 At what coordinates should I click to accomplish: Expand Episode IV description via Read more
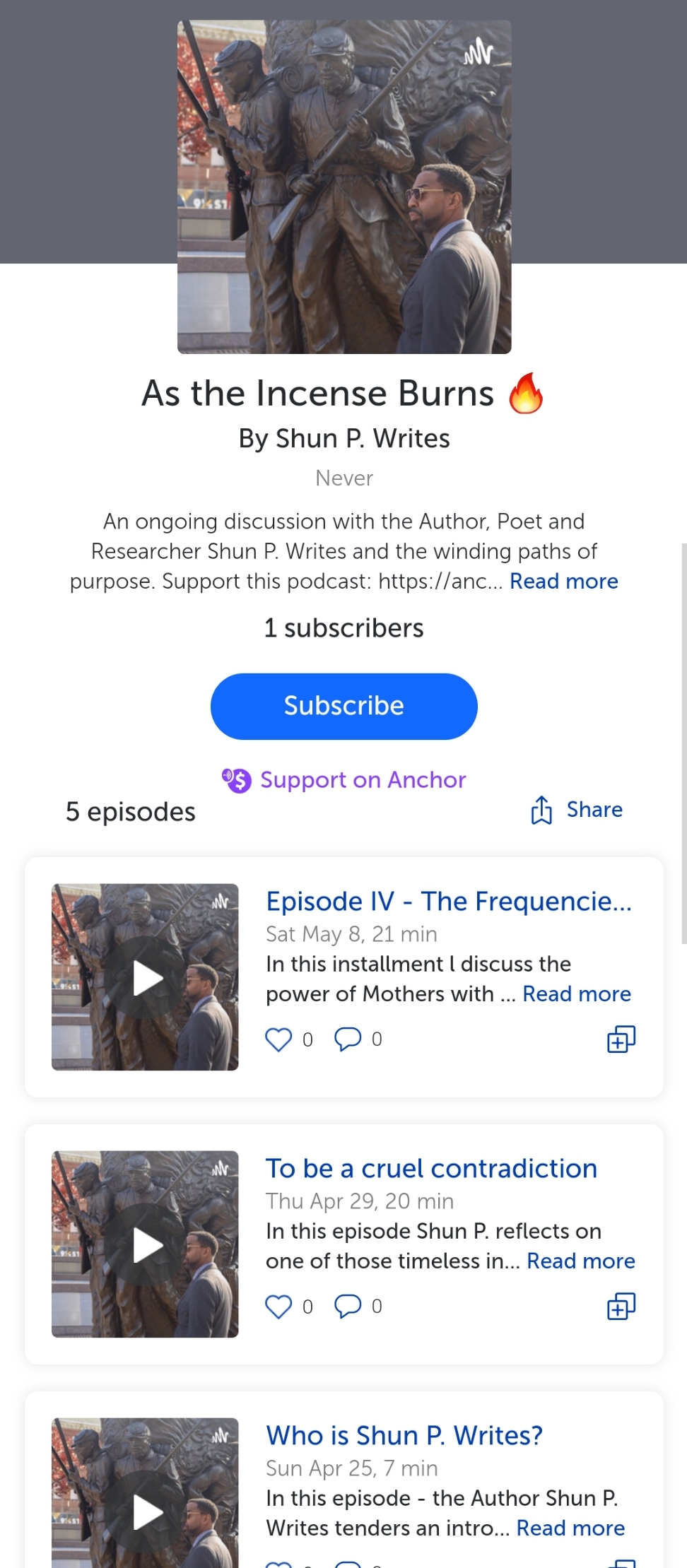(576, 994)
